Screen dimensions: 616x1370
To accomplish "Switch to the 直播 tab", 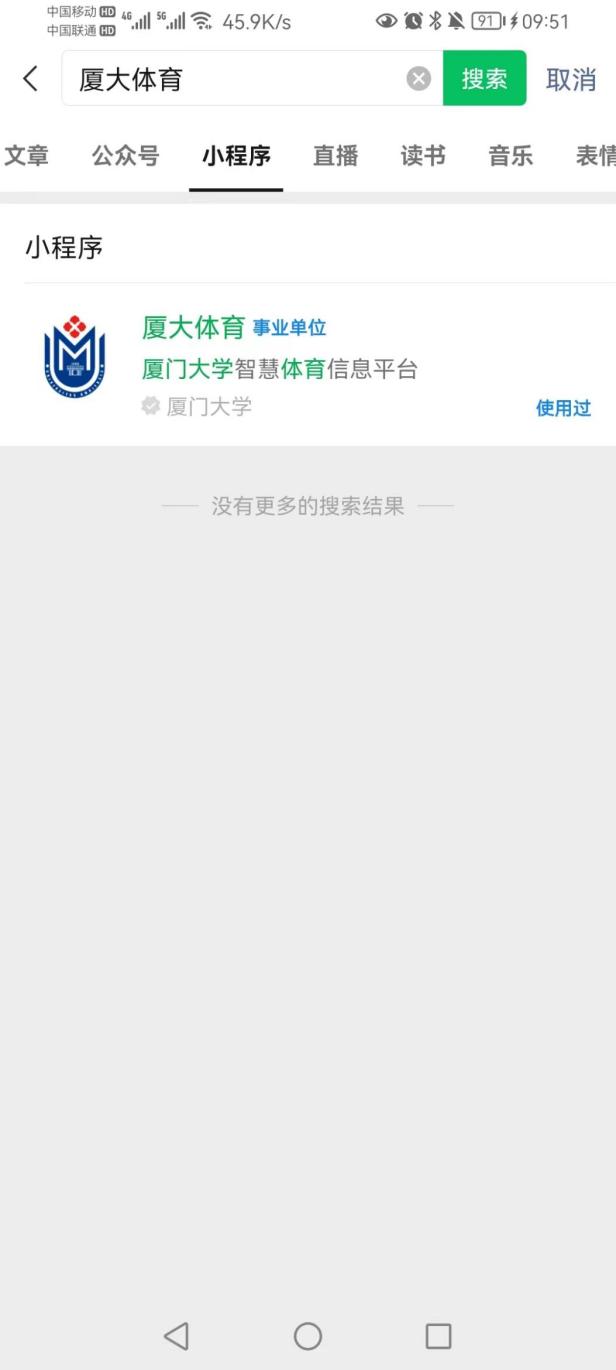I will pos(335,156).
